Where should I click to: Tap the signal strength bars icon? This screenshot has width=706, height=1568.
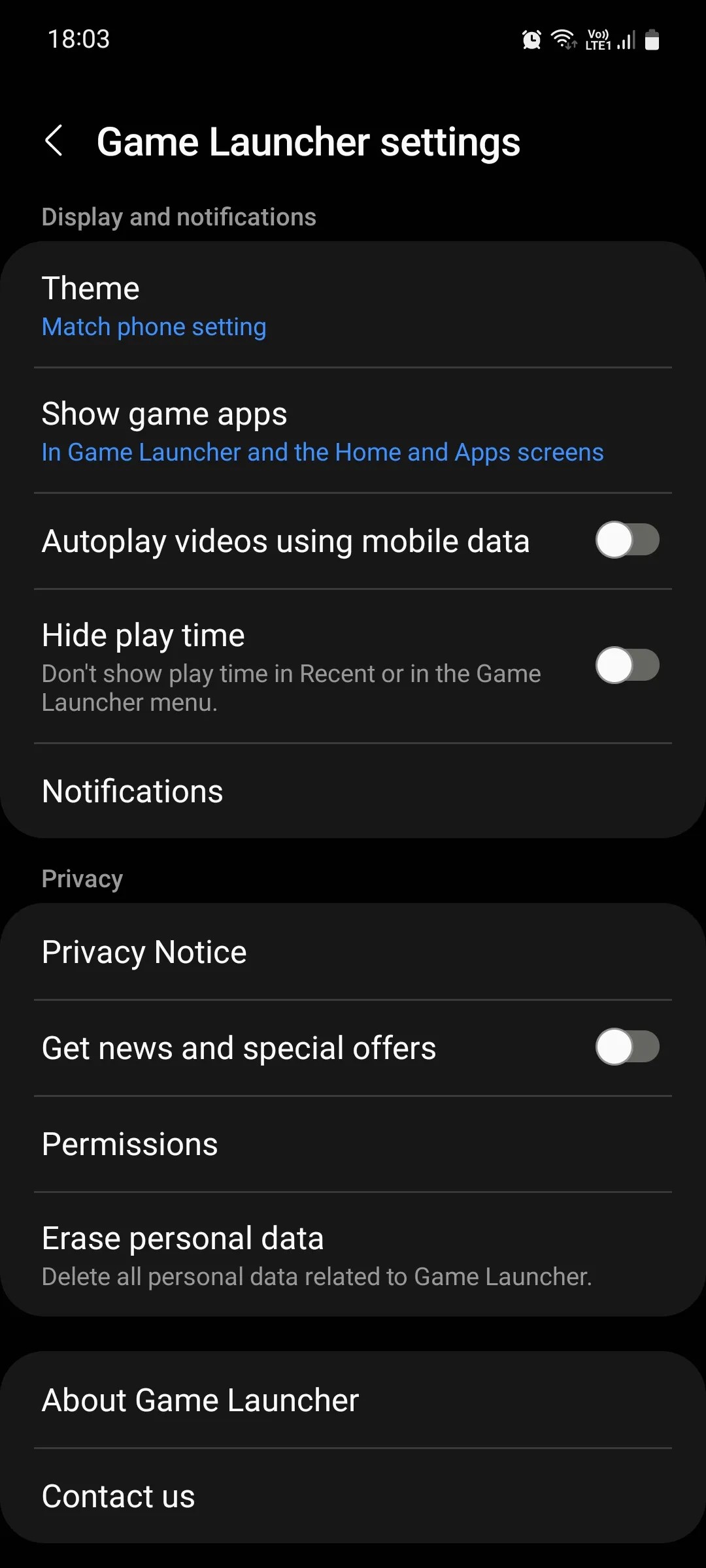coord(626,39)
